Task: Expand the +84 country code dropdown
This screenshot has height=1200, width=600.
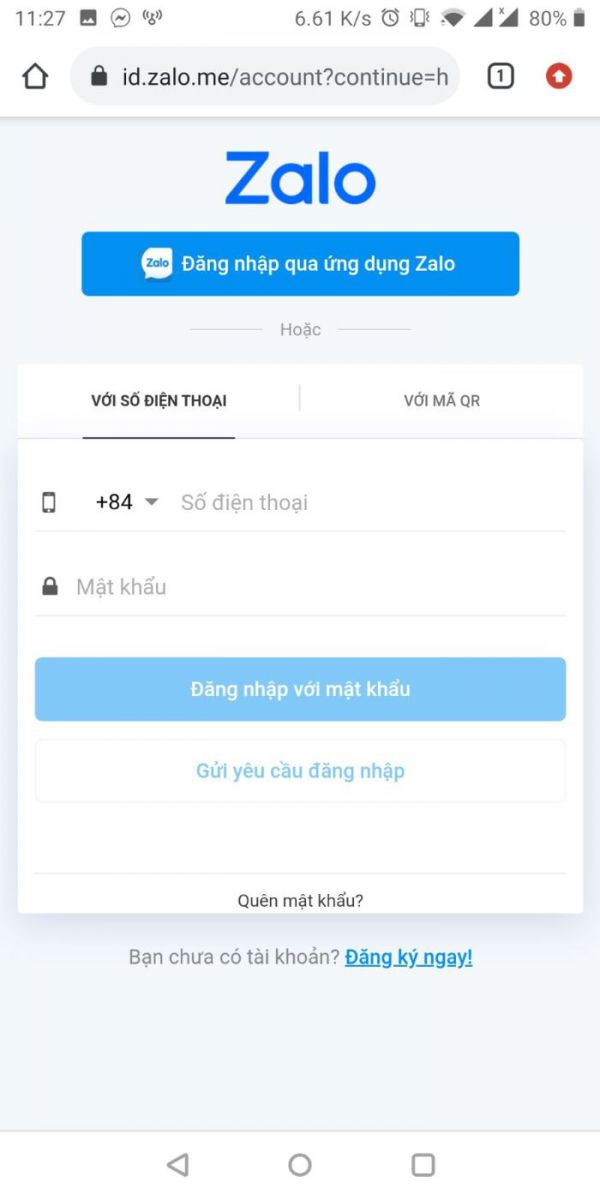Action: [127, 502]
